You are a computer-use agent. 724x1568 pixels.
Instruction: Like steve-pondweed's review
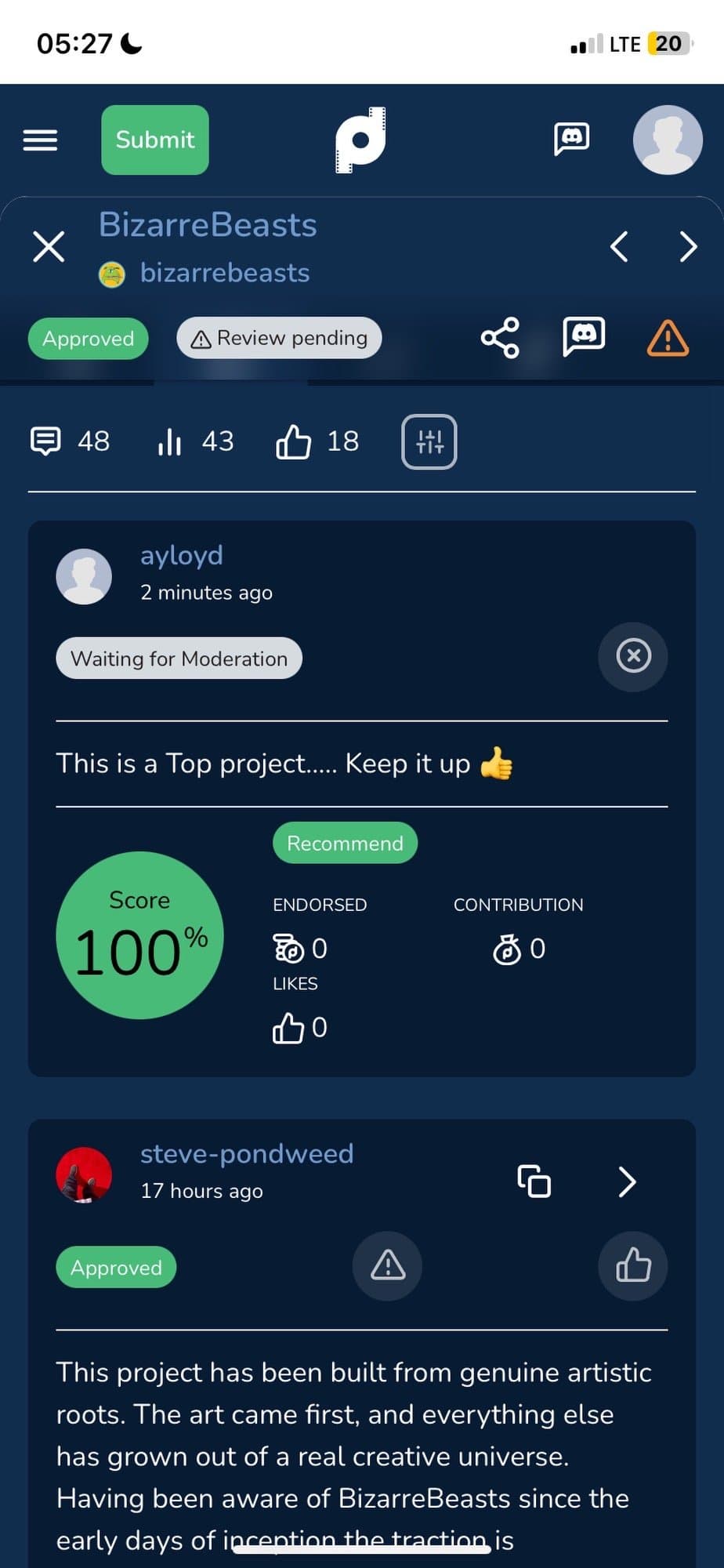[633, 1266]
